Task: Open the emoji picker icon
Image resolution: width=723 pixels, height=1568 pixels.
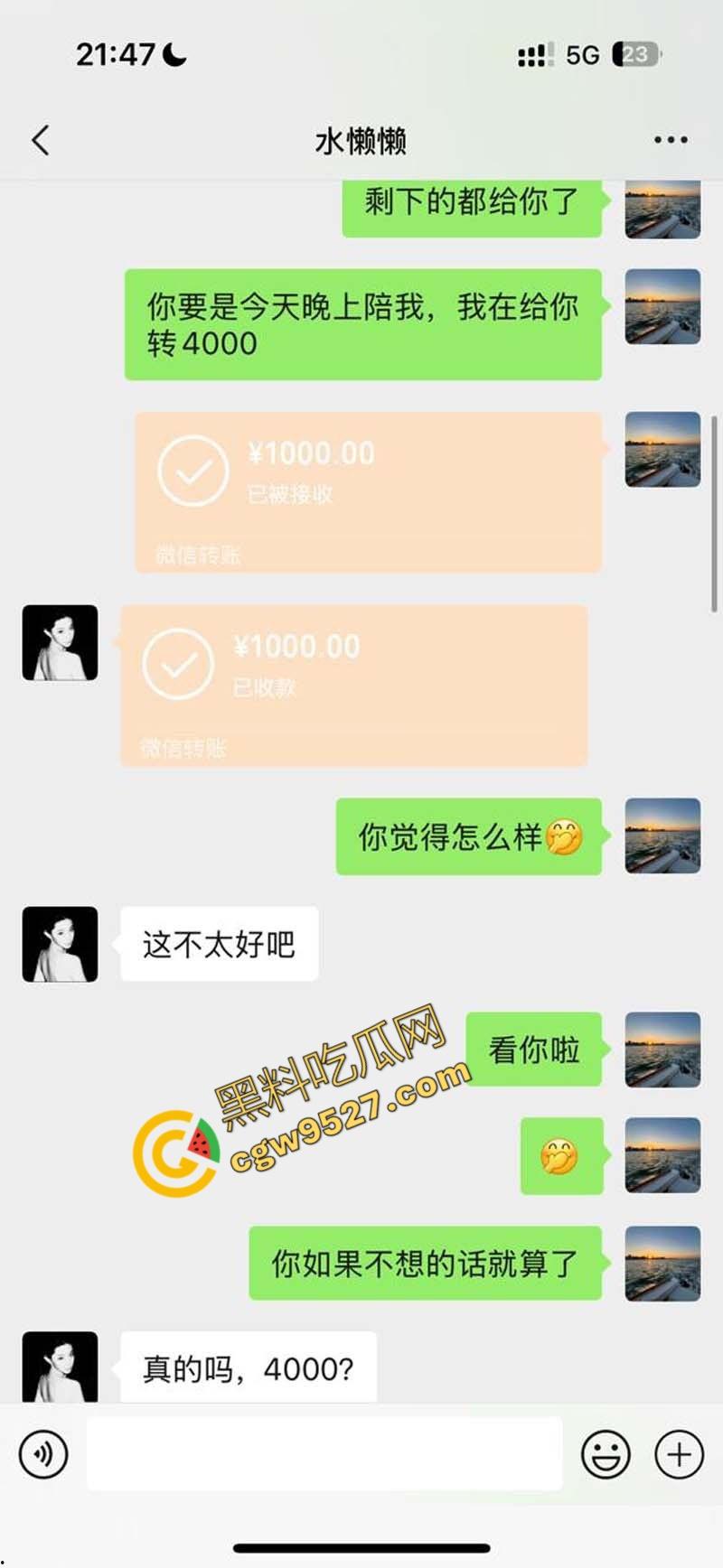Action: (607, 1454)
